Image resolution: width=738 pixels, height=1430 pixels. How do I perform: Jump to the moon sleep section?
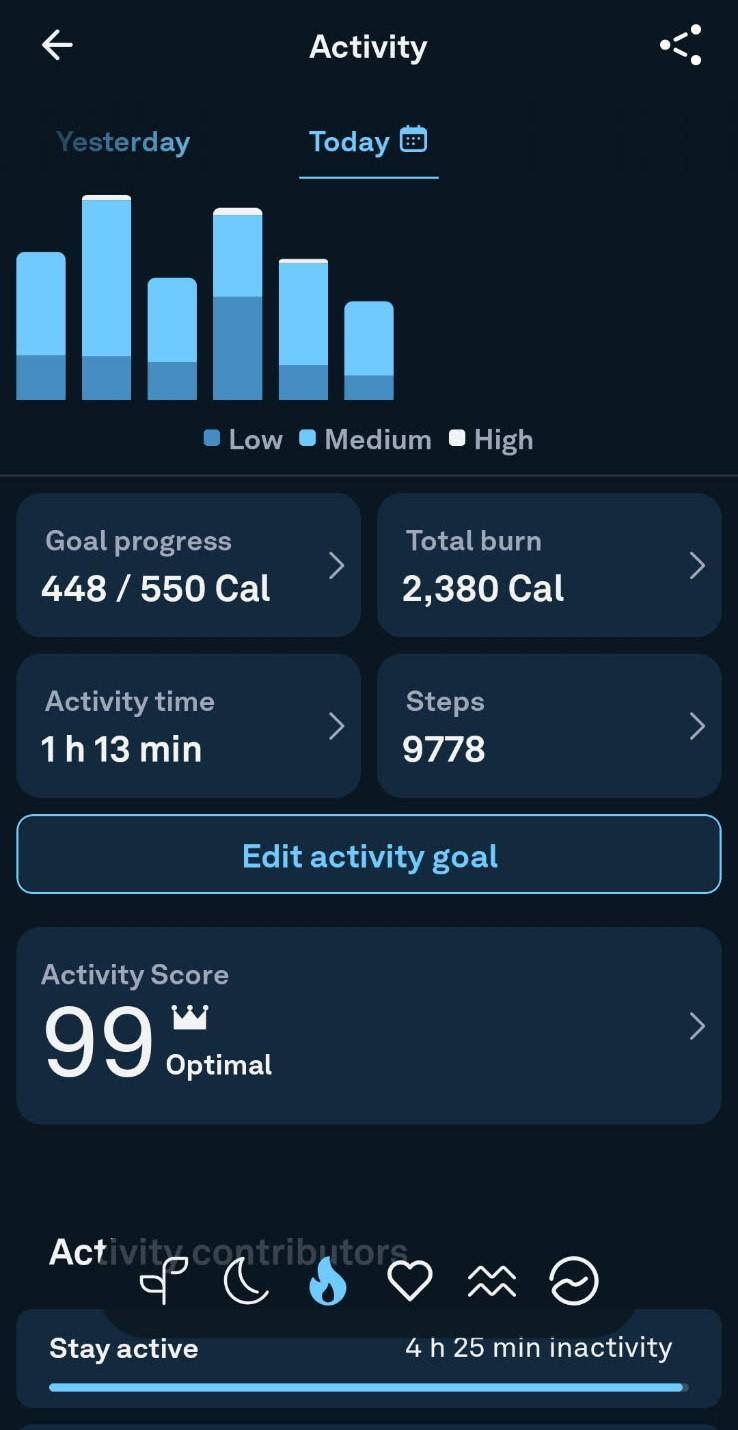point(246,1281)
